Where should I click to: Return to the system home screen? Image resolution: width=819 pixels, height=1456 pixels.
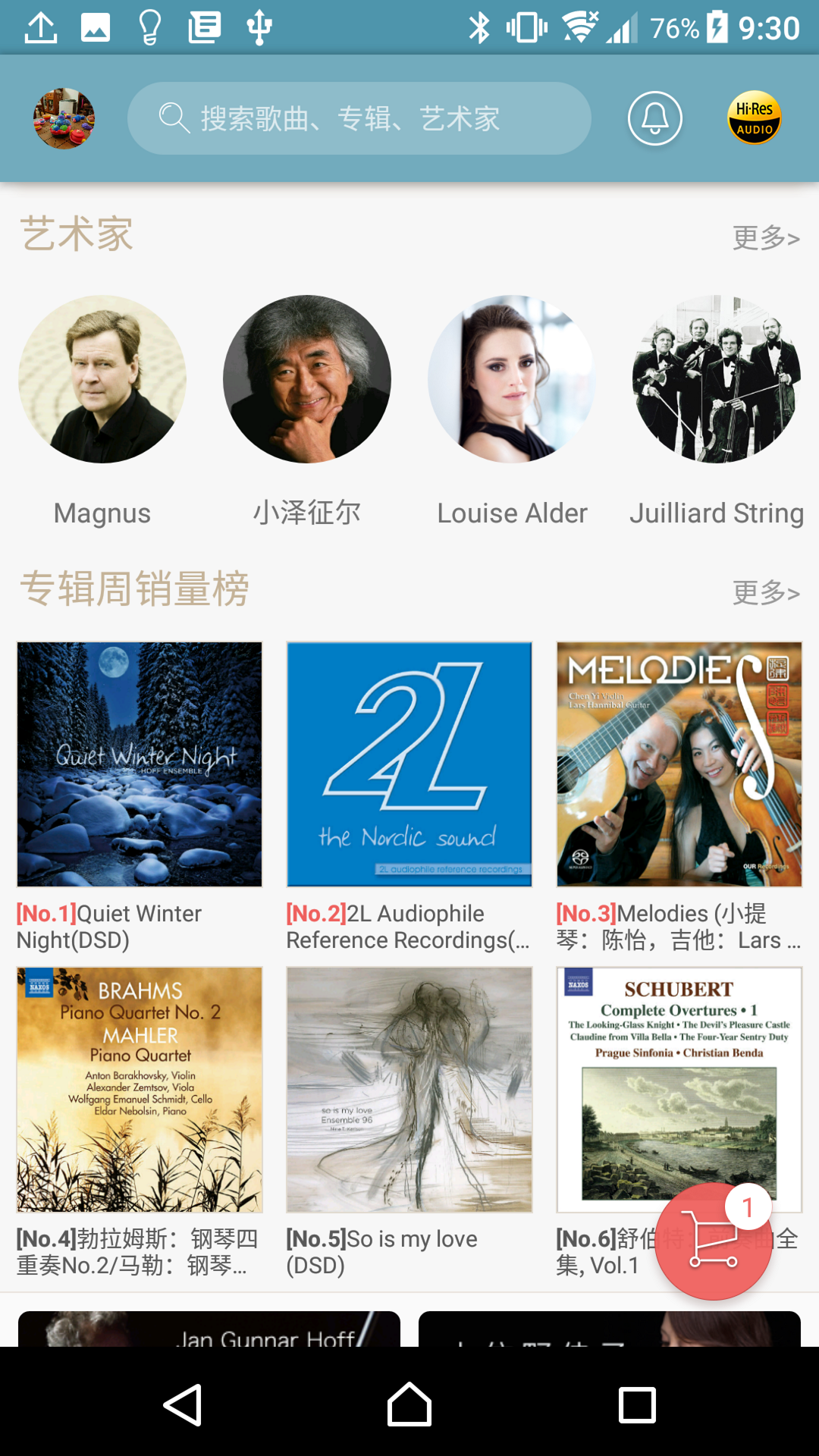pos(409,1405)
